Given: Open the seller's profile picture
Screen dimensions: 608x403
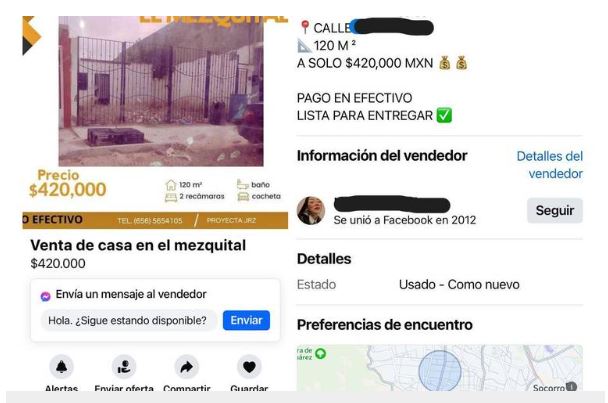Looking at the screenshot, I should [x=311, y=210].
